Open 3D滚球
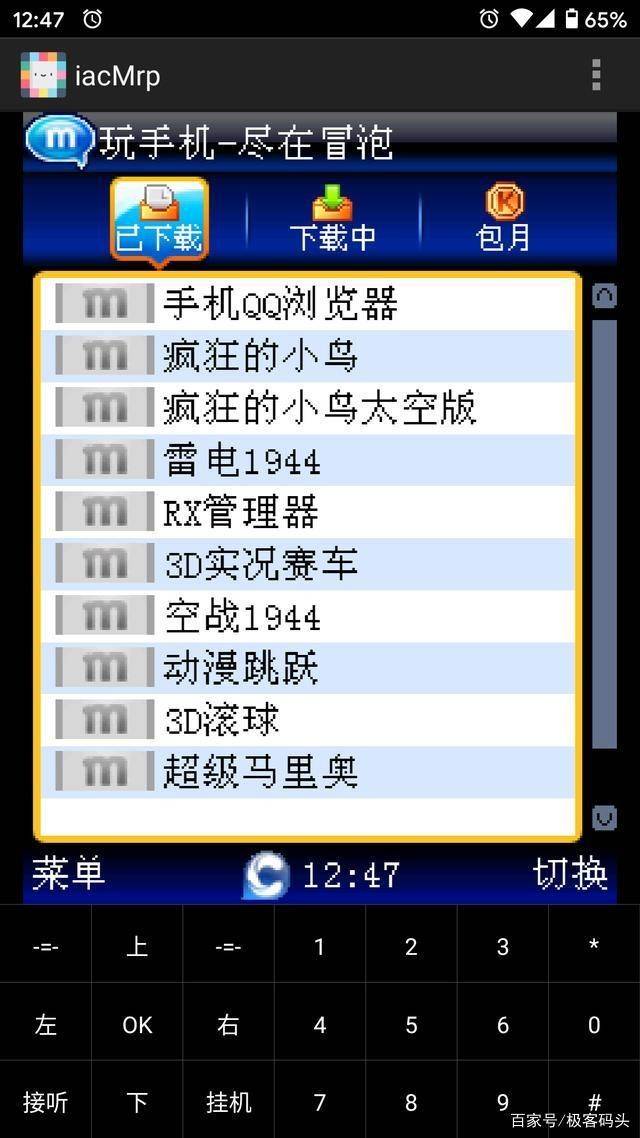This screenshot has height=1138, width=640. [222, 721]
